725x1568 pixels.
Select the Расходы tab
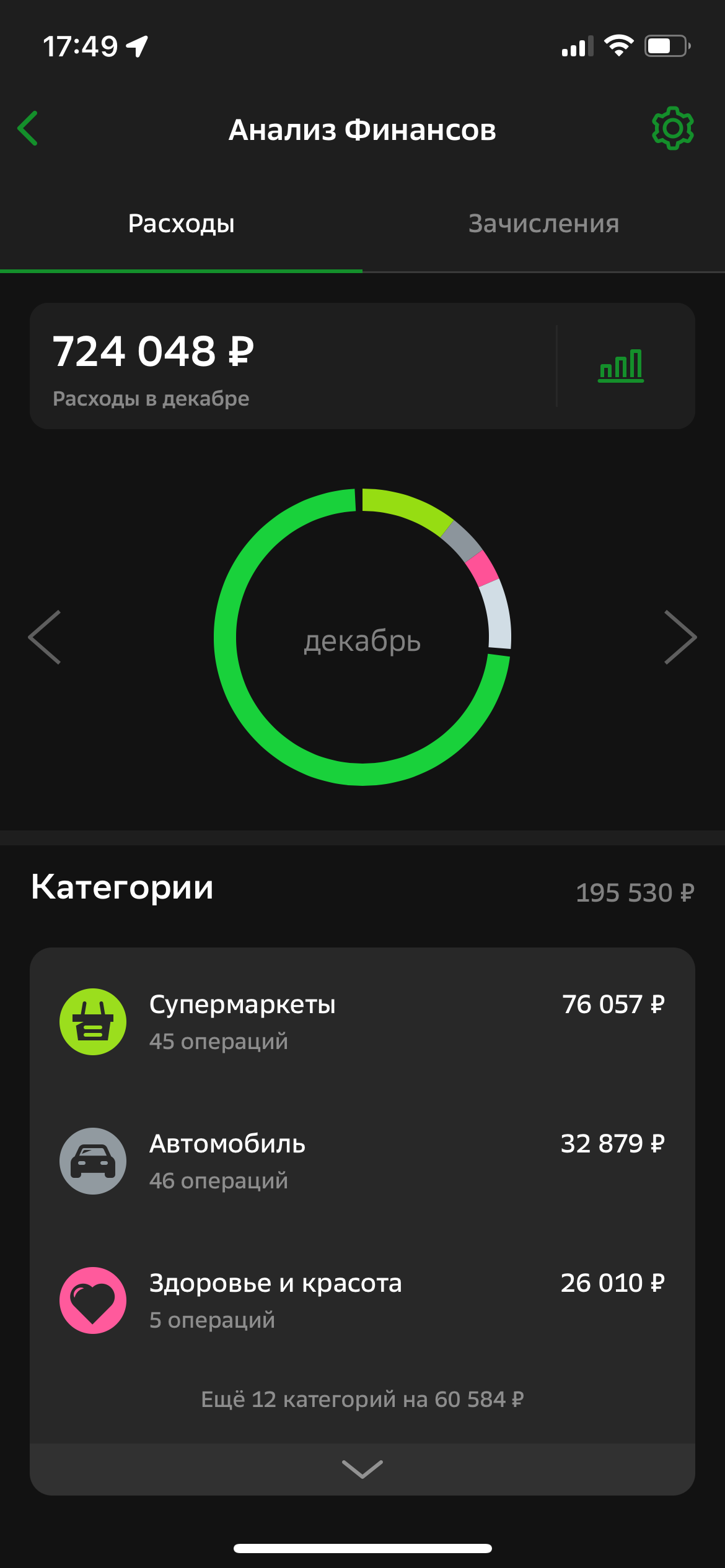[x=181, y=224]
